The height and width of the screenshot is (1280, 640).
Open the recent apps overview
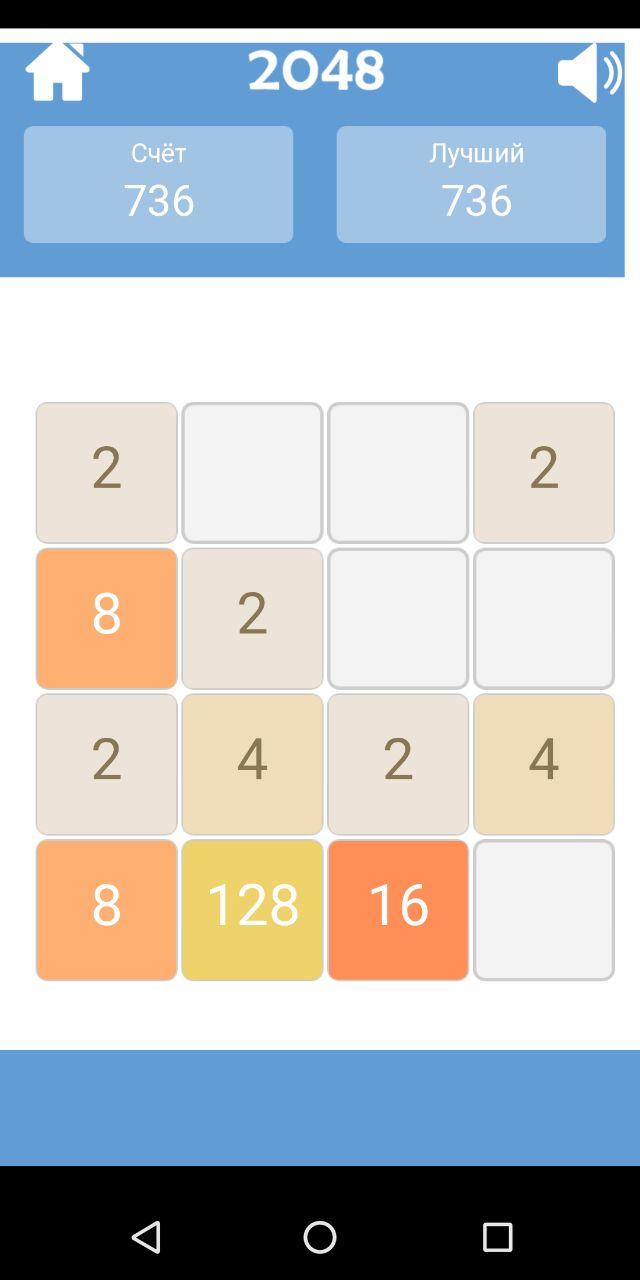497,1237
